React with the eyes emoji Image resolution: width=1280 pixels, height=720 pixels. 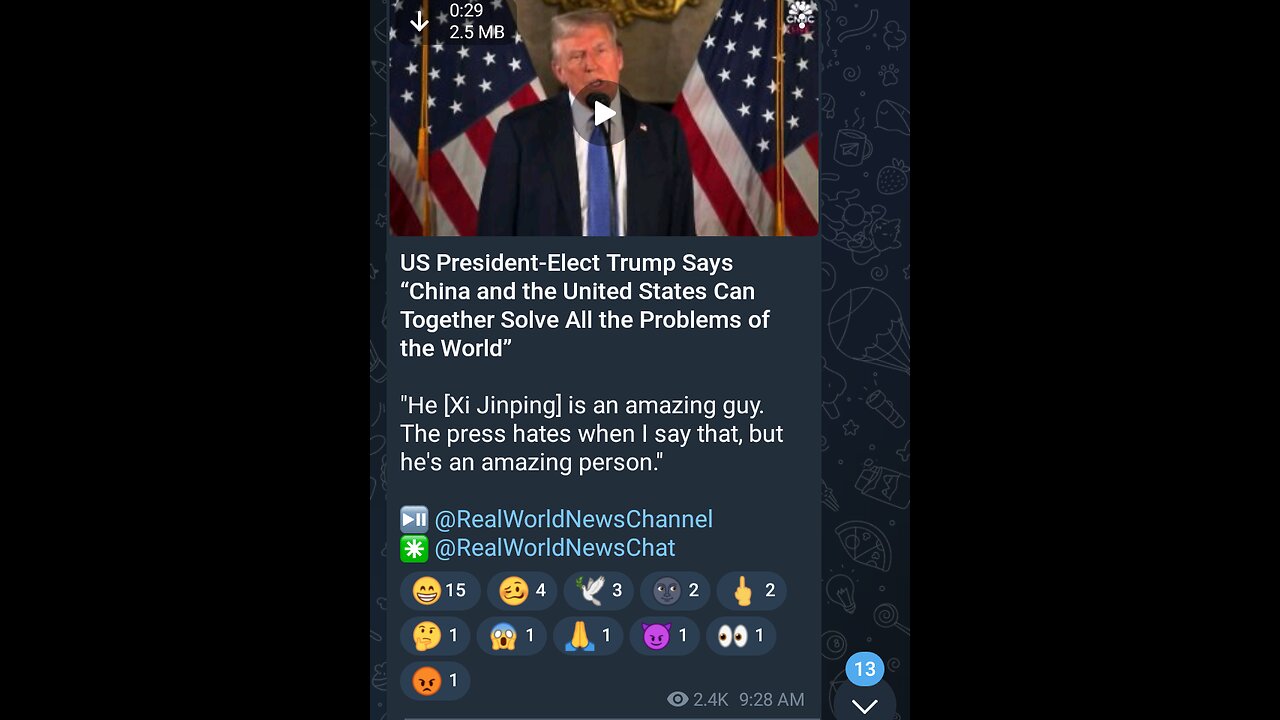click(x=740, y=636)
